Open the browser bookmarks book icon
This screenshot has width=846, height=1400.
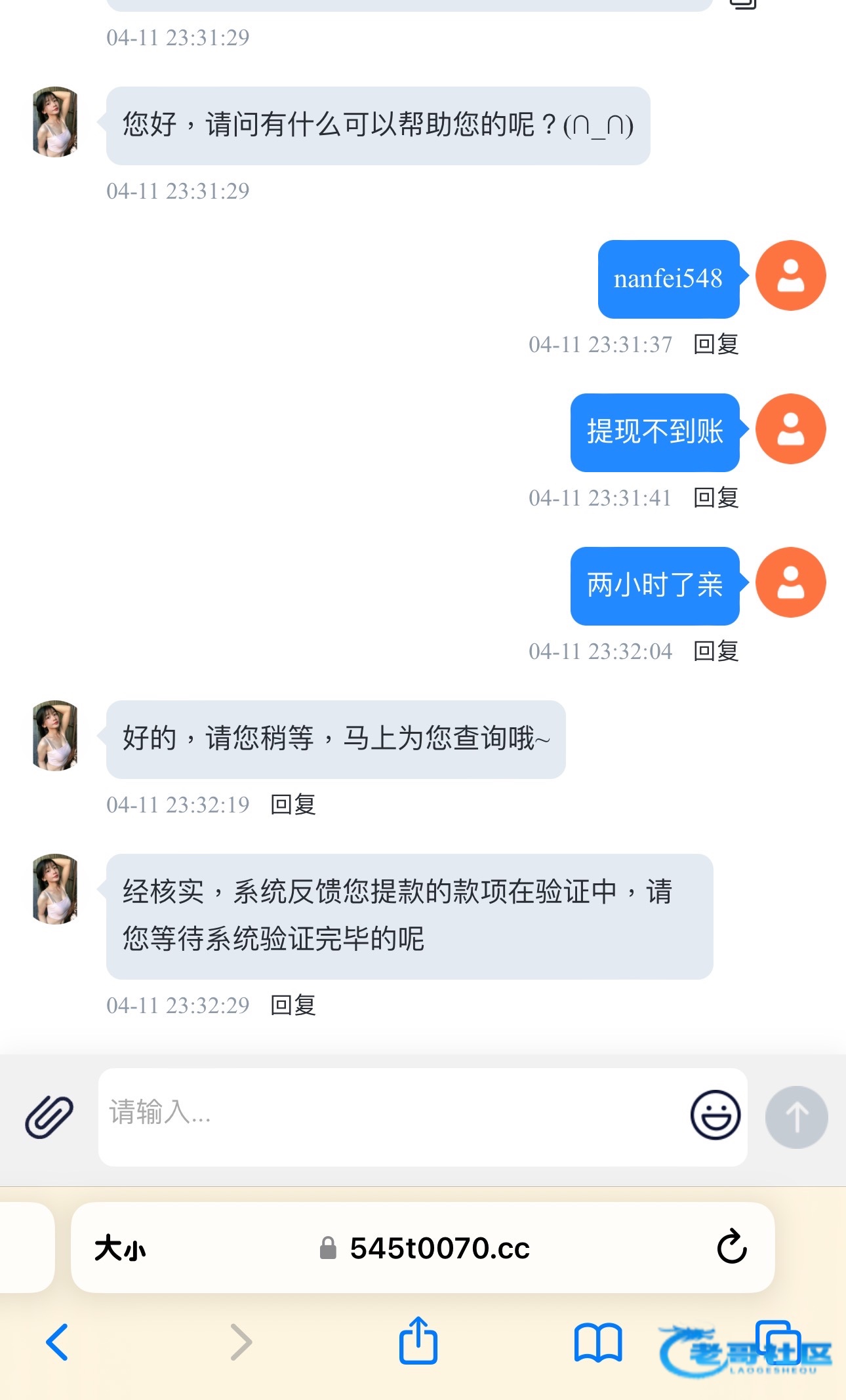[x=597, y=1342]
